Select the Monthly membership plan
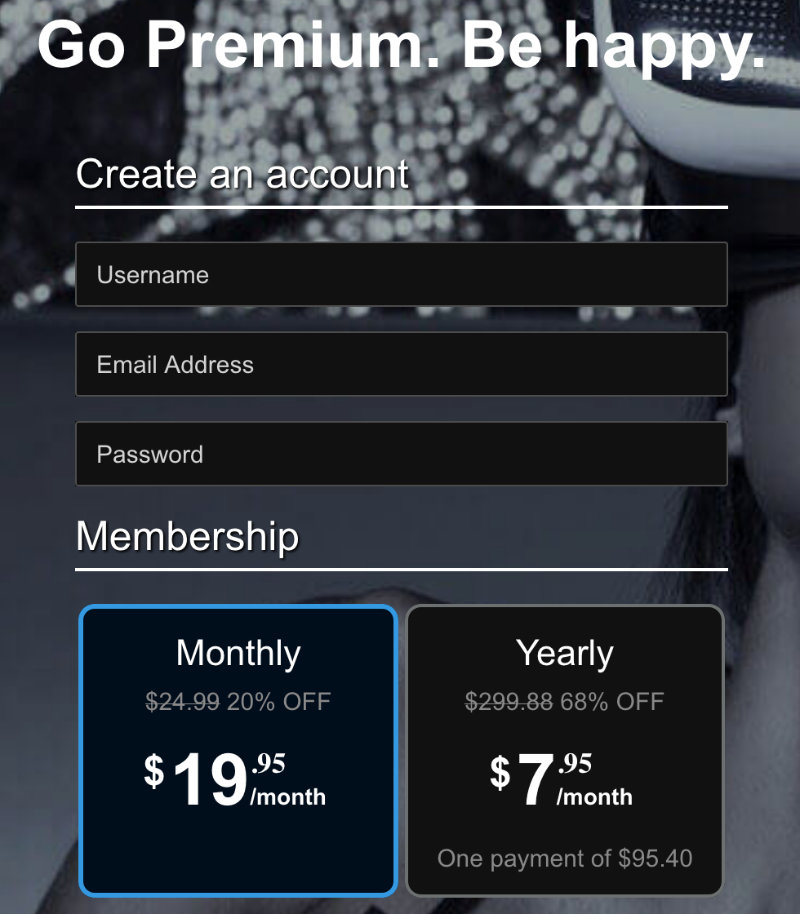 pos(238,750)
